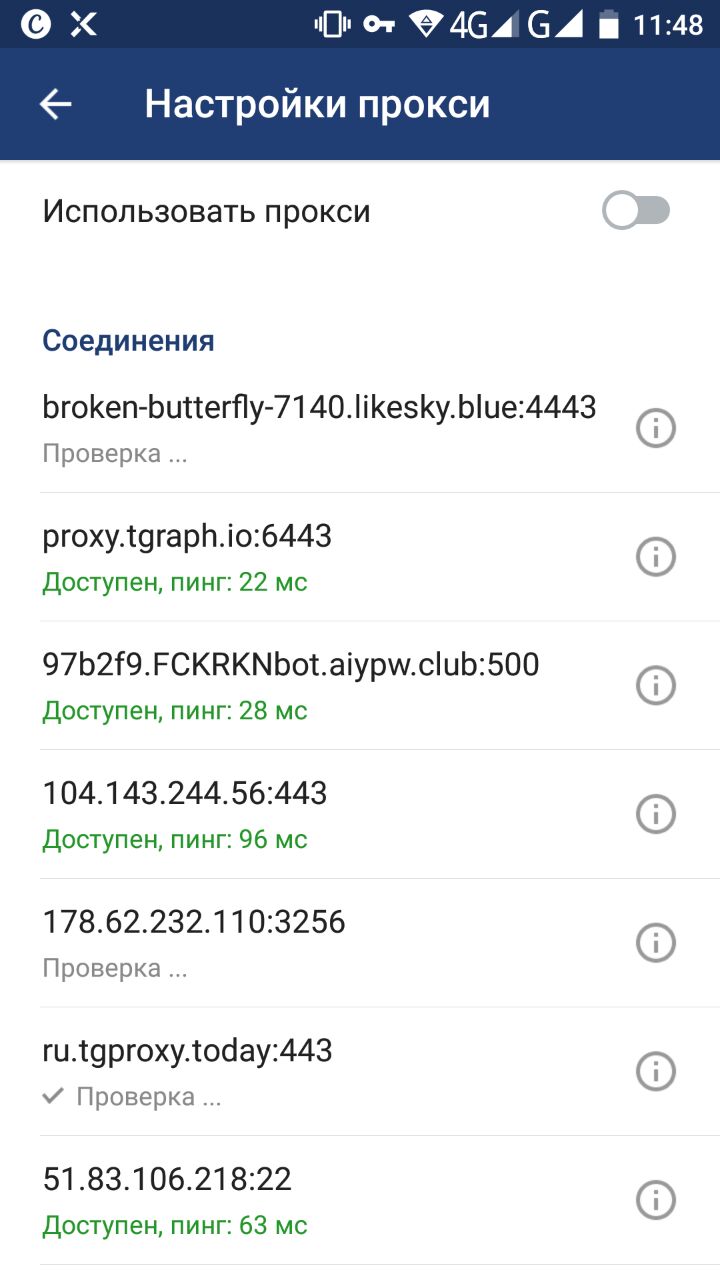The height and width of the screenshot is (1280, 720).
Task: Open info for ru.tgproxy.today:443
Action: pyautogui.click(x=656, y=1072)
